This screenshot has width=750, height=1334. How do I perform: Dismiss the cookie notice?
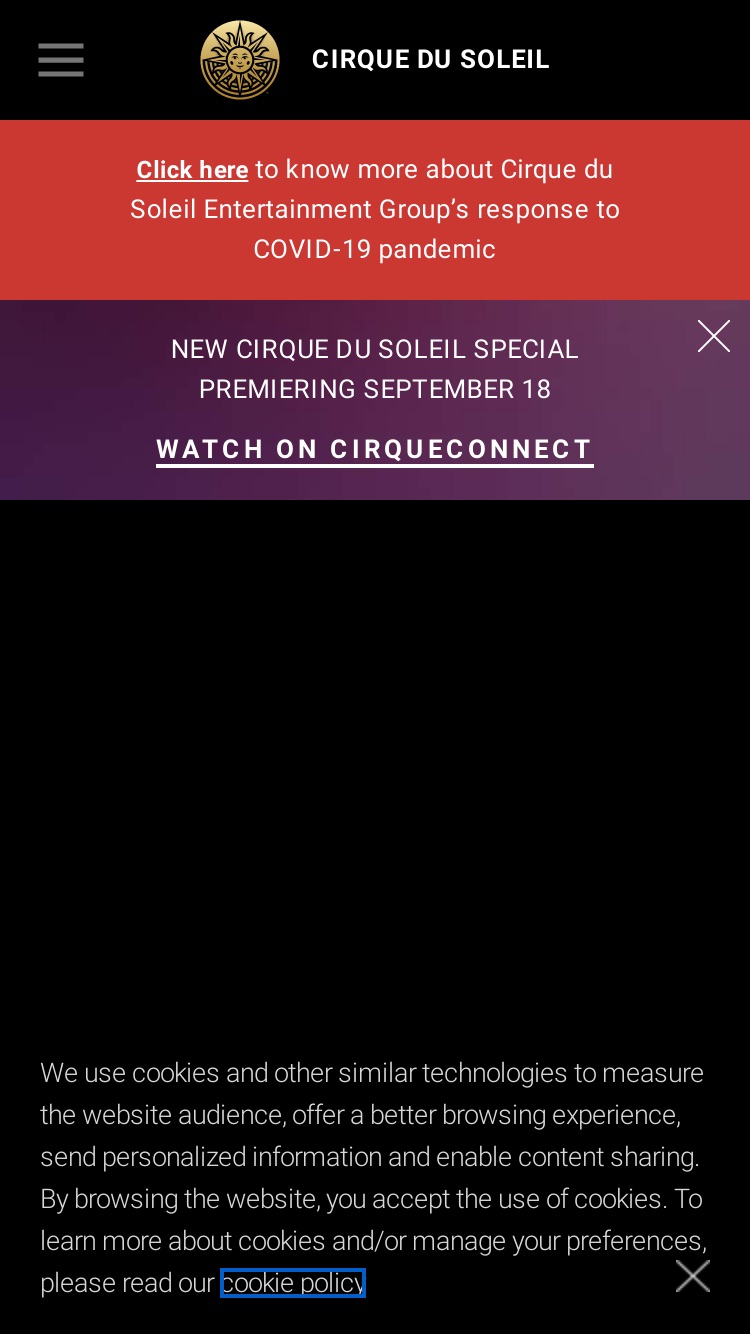coord(693,1276)
